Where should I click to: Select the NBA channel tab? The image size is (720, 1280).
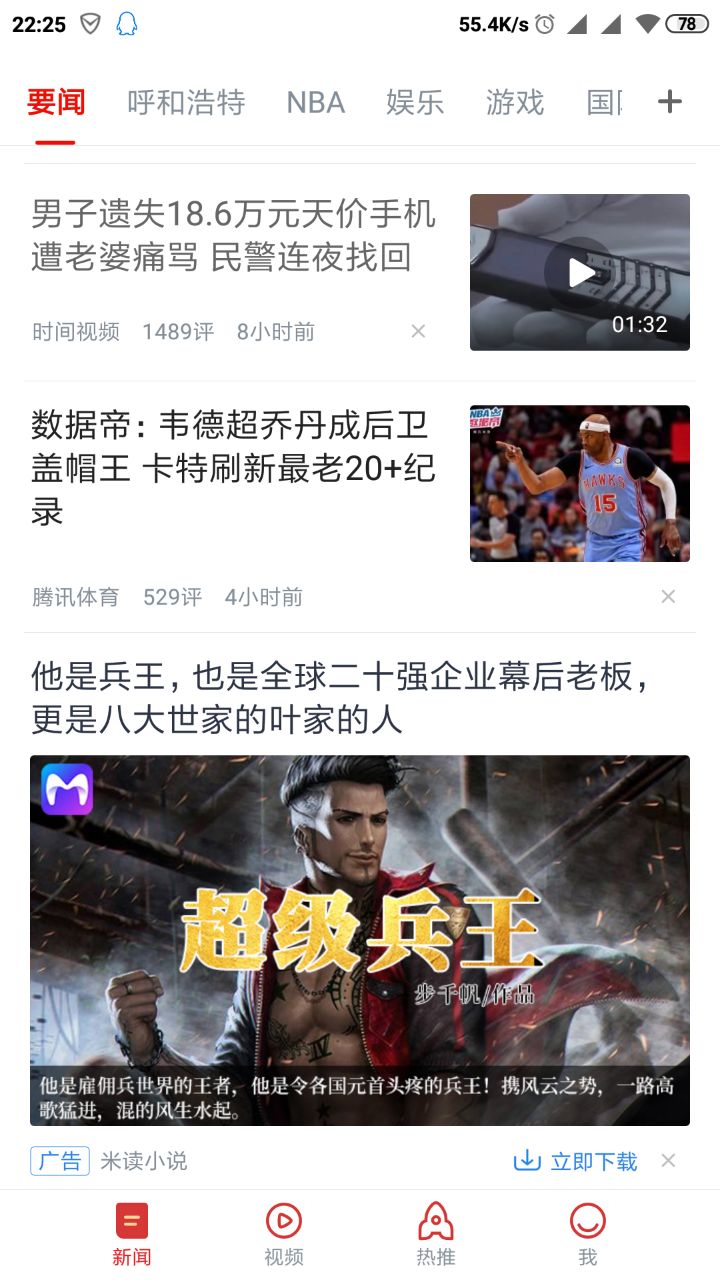tap(315, 102)
